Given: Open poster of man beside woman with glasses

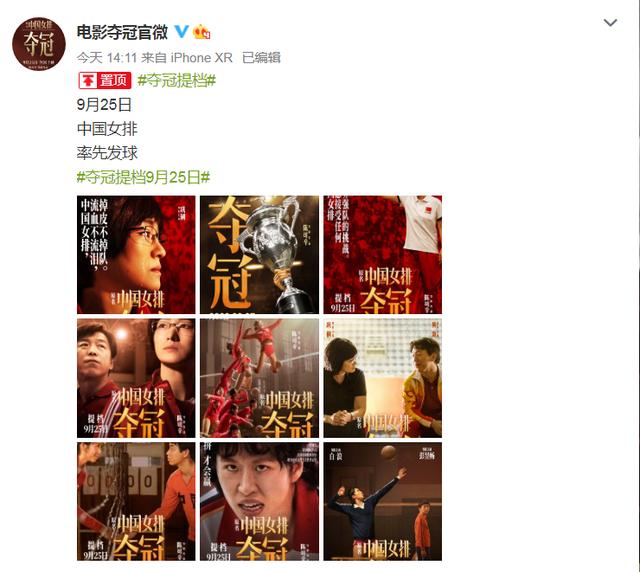Looking at the screenshot, I should click(136, 378).
